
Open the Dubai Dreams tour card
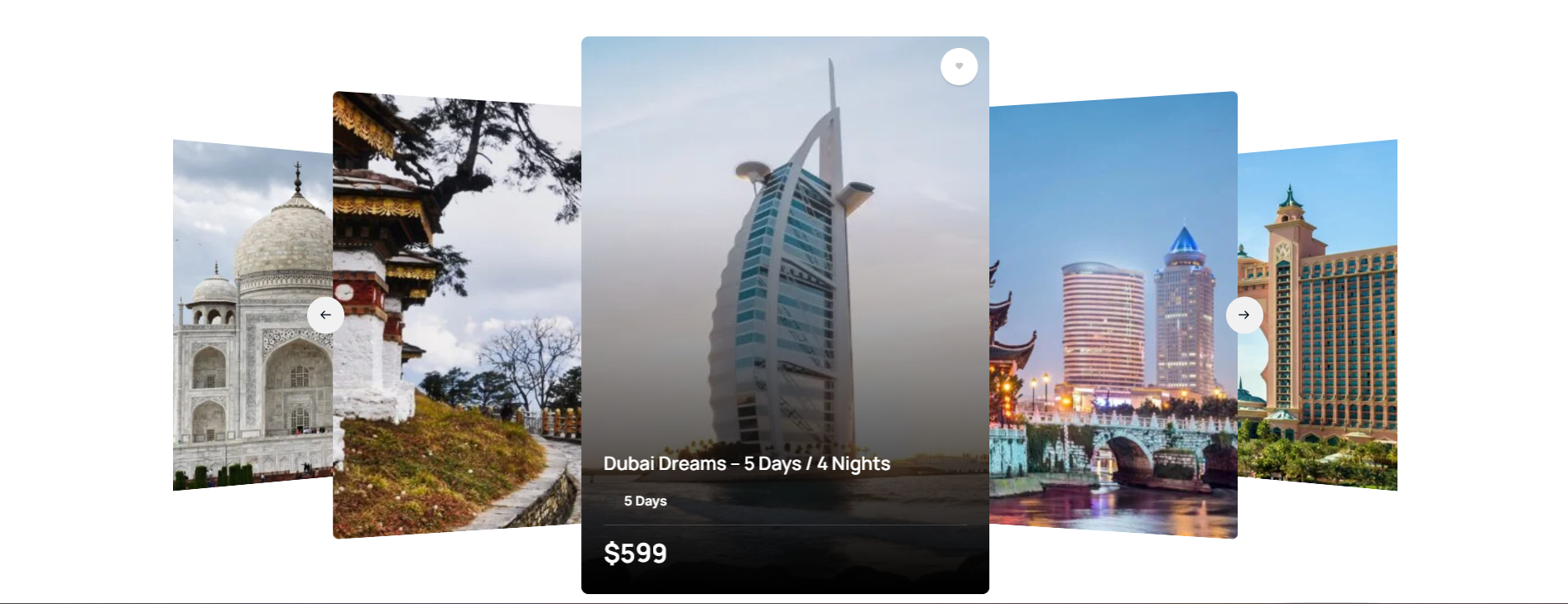(x=784, y=314)
